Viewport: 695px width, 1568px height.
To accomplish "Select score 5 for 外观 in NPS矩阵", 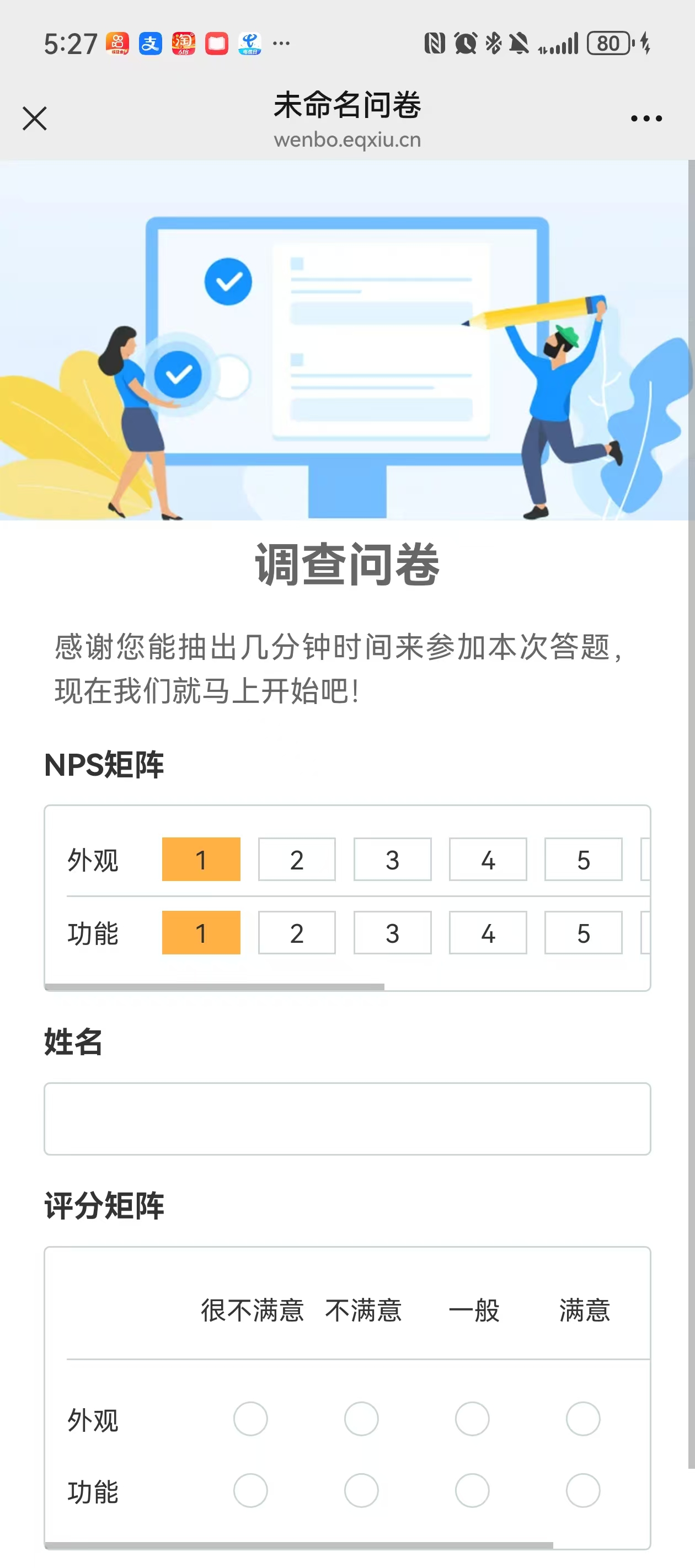I will [x=583, y=860].
